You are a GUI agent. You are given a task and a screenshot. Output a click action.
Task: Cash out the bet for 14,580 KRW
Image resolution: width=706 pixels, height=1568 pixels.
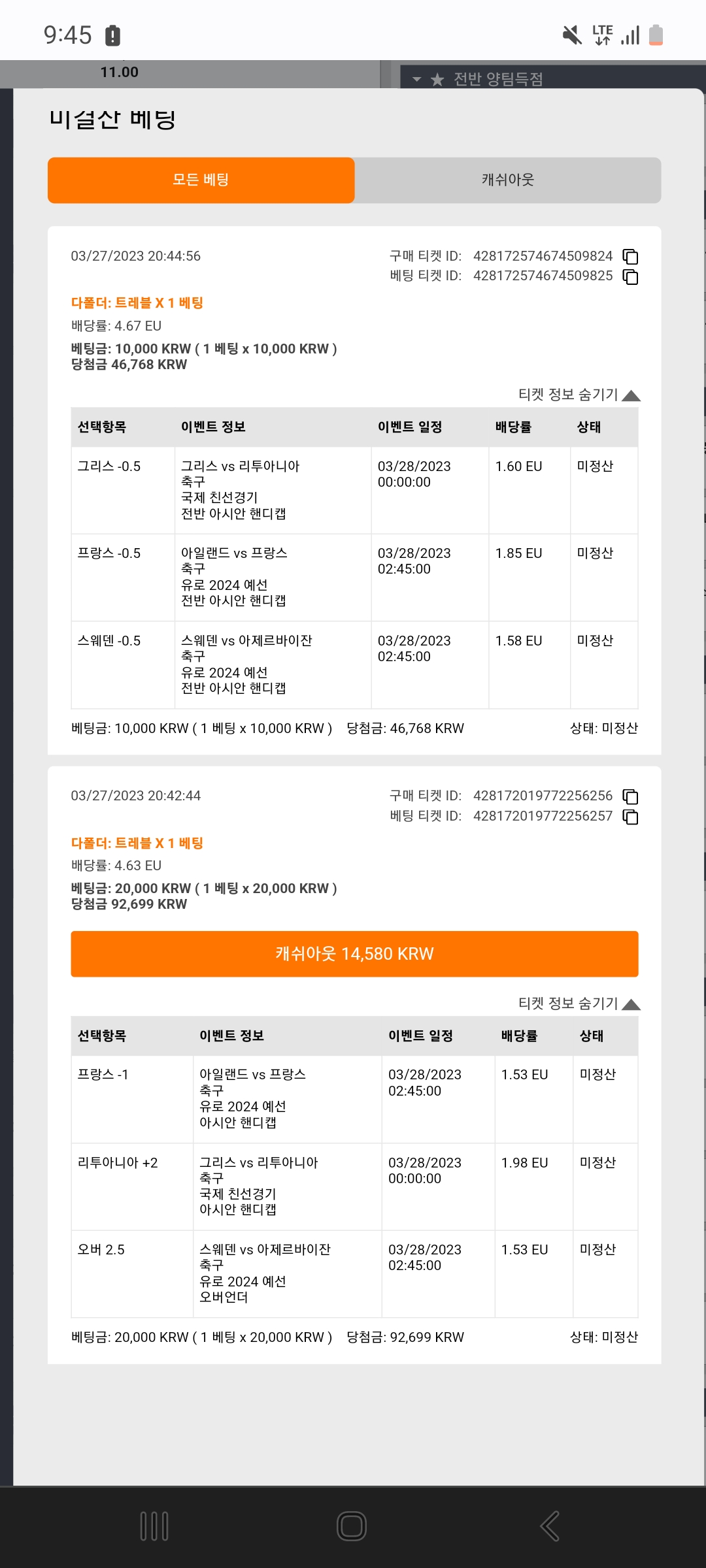354,954
